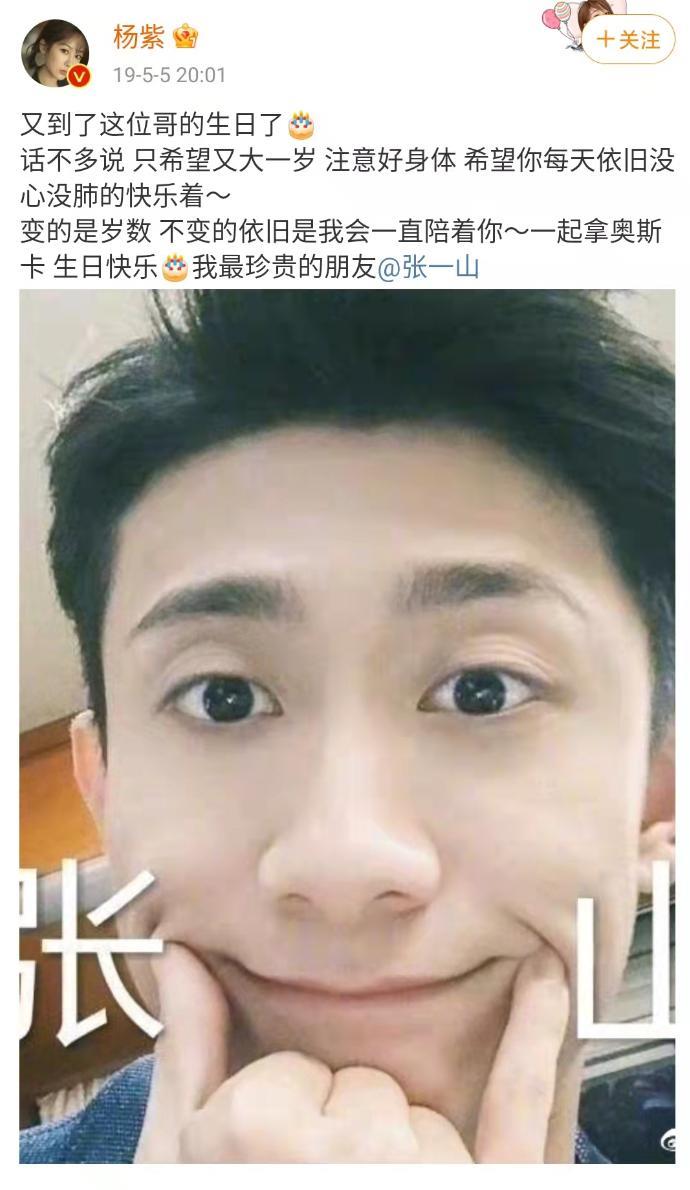Screen dimensions: 690x1190
Task: Open the 杨紫 username profile link
Action: coord(138,38)
